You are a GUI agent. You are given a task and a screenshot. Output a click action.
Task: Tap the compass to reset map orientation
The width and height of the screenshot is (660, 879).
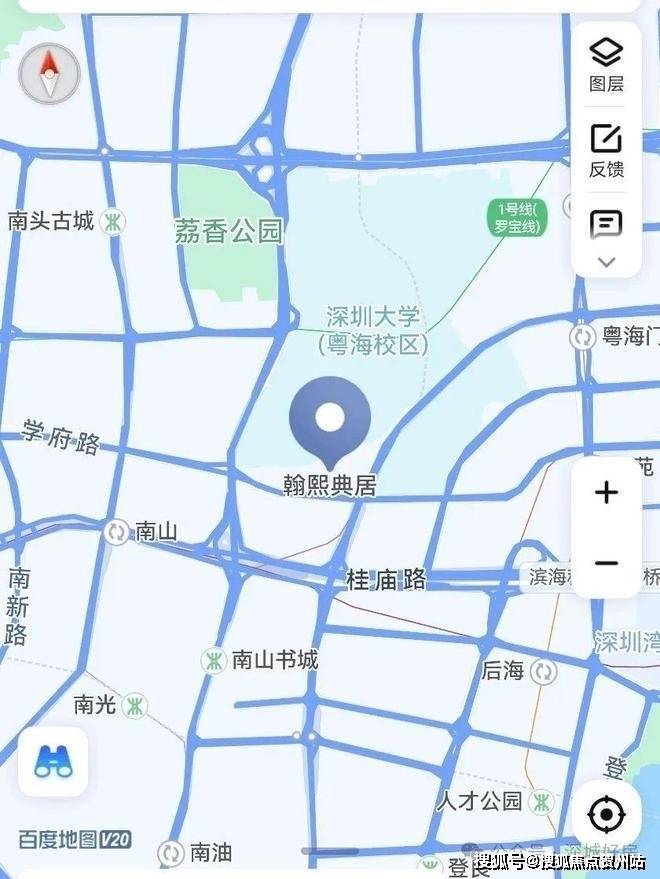50,73
